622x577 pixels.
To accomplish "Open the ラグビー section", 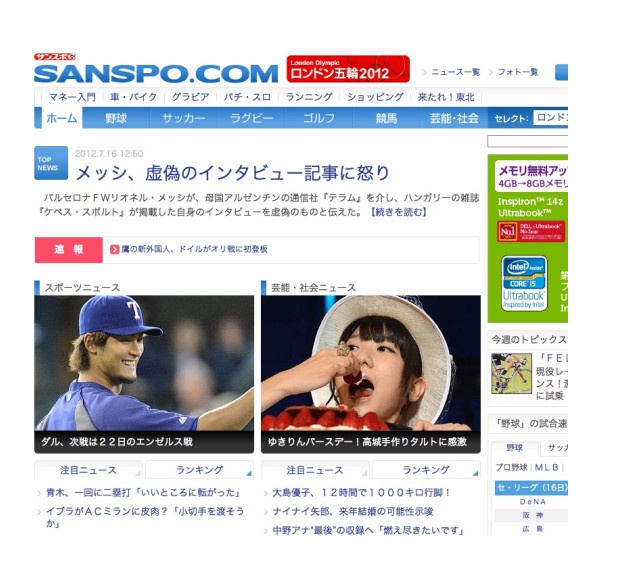I will point(250,118).
